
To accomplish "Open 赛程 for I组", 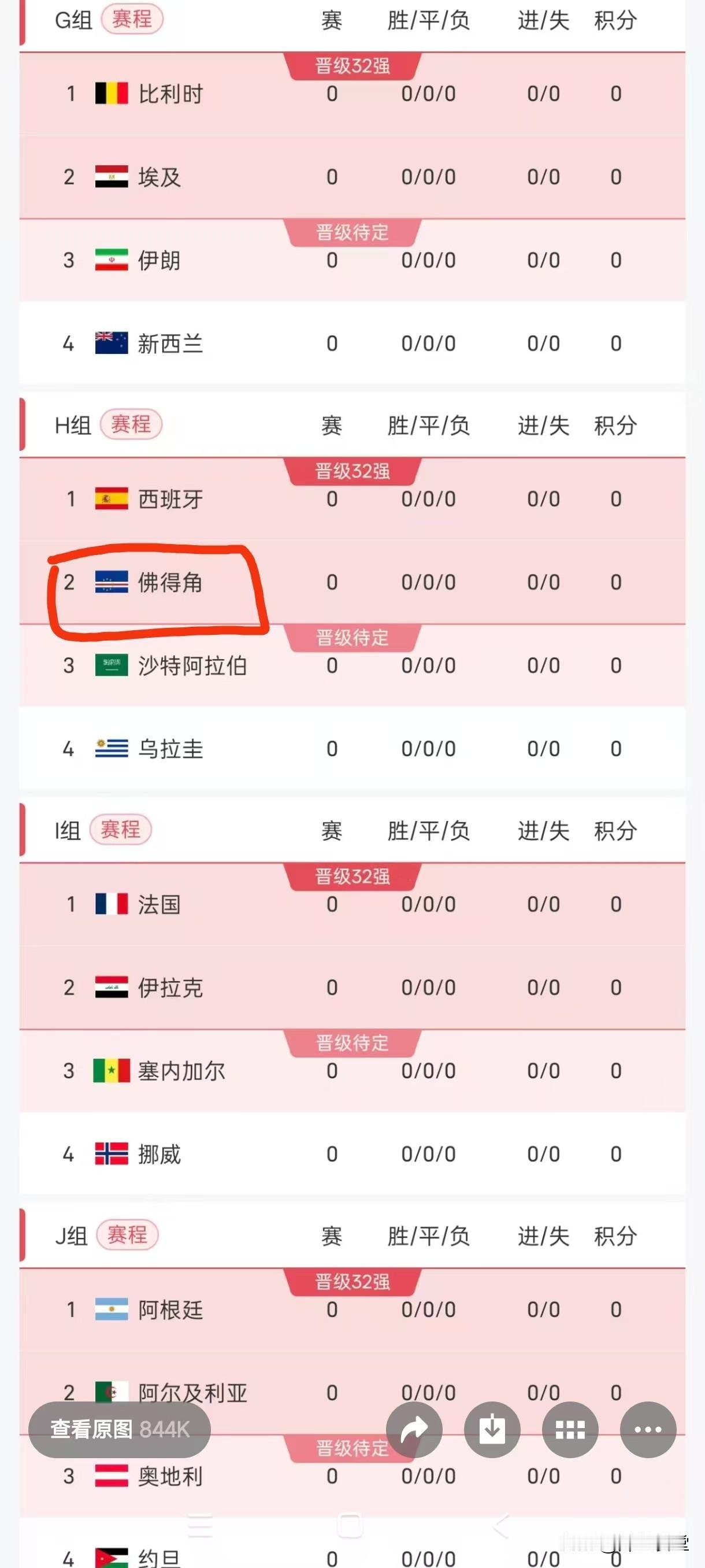I will pyautogui.click(x=122, y=830).
